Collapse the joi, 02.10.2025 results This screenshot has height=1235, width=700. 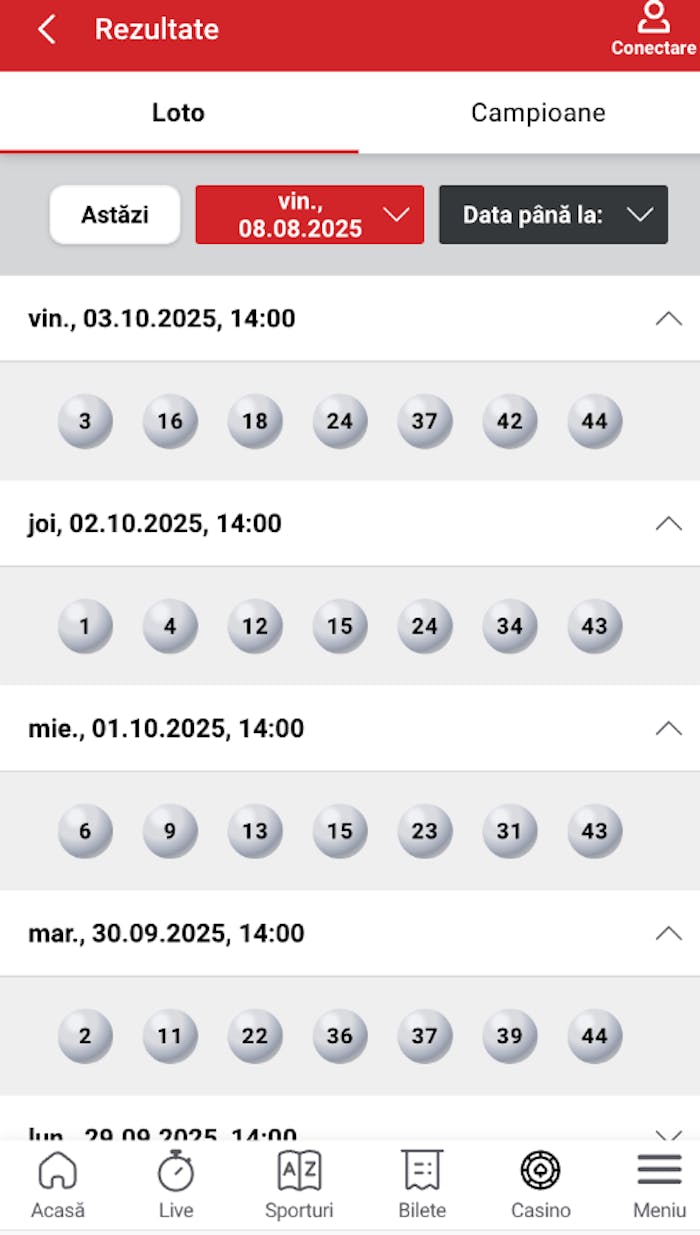tap(668, 523)
